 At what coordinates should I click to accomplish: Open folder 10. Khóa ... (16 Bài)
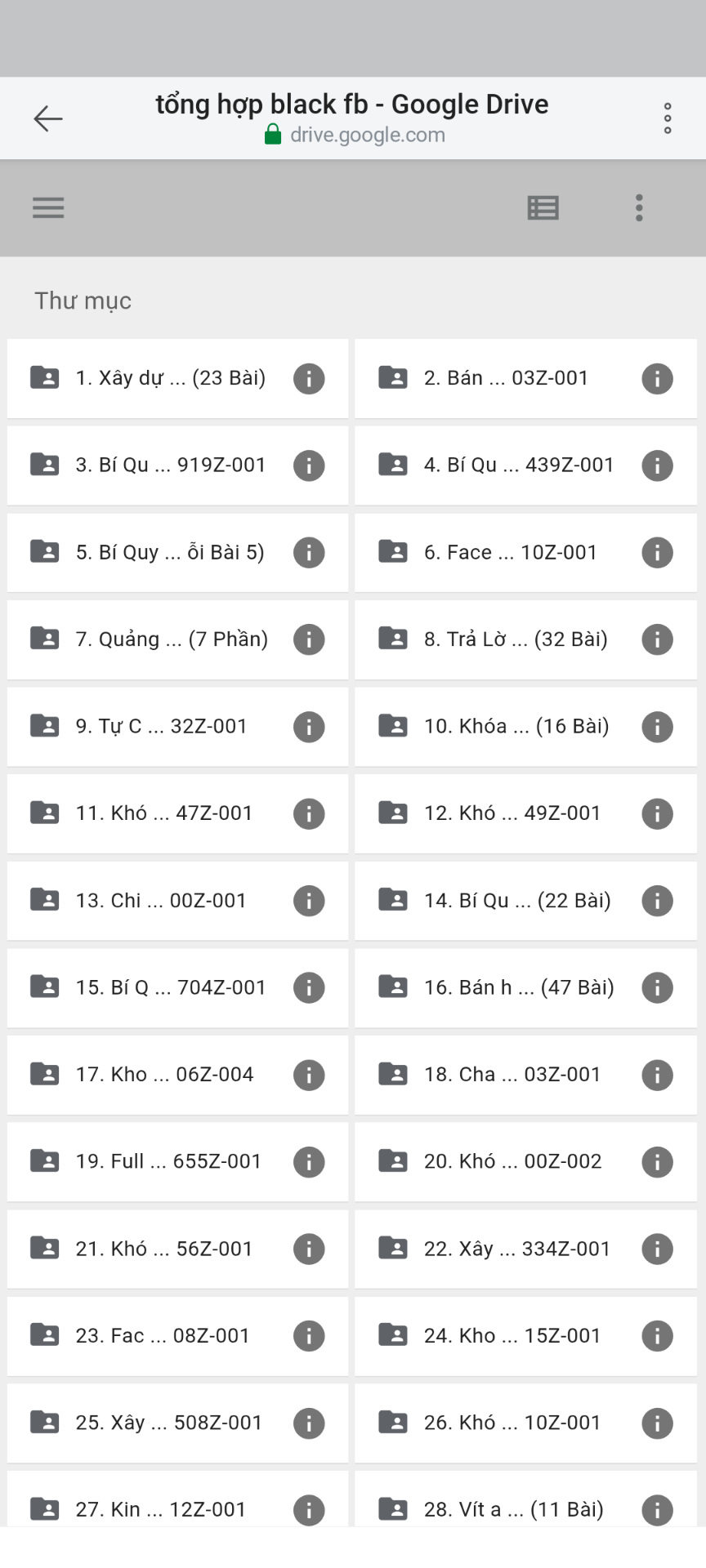coord(516,727)
